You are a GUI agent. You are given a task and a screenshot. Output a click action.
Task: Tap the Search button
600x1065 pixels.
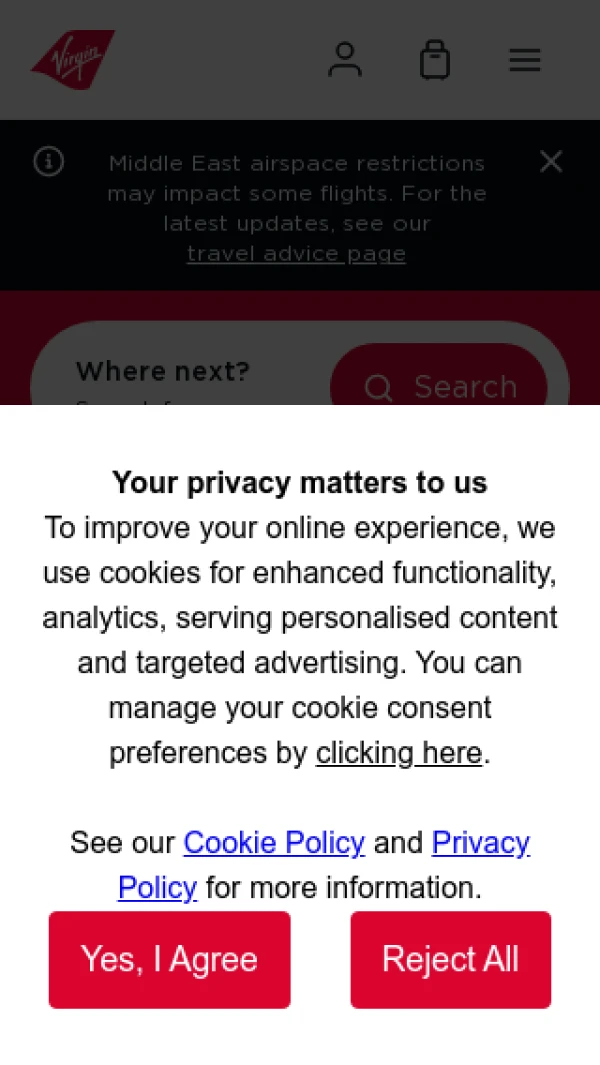439,385
